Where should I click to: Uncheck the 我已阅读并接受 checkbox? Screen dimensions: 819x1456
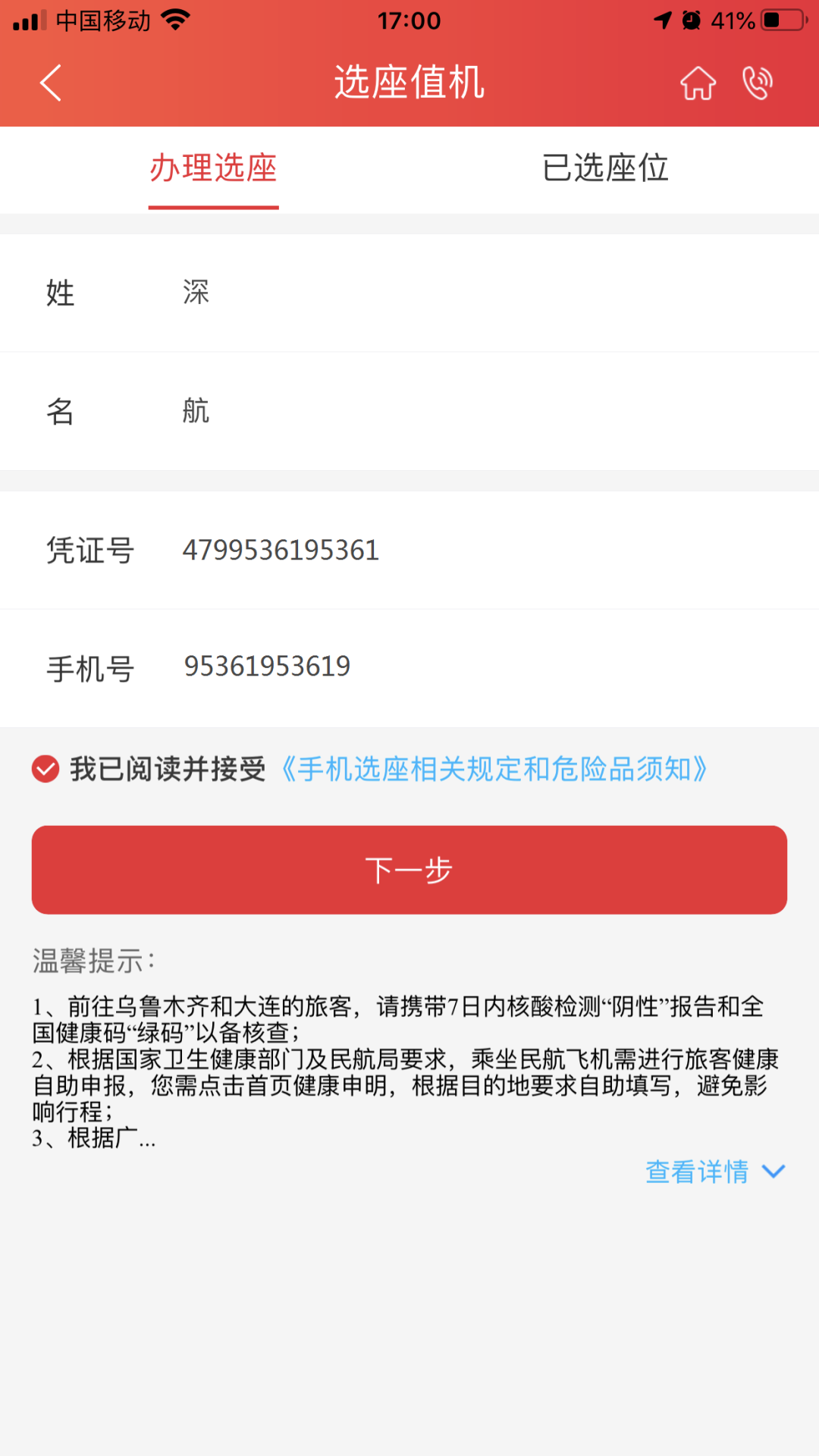point(45,769)
